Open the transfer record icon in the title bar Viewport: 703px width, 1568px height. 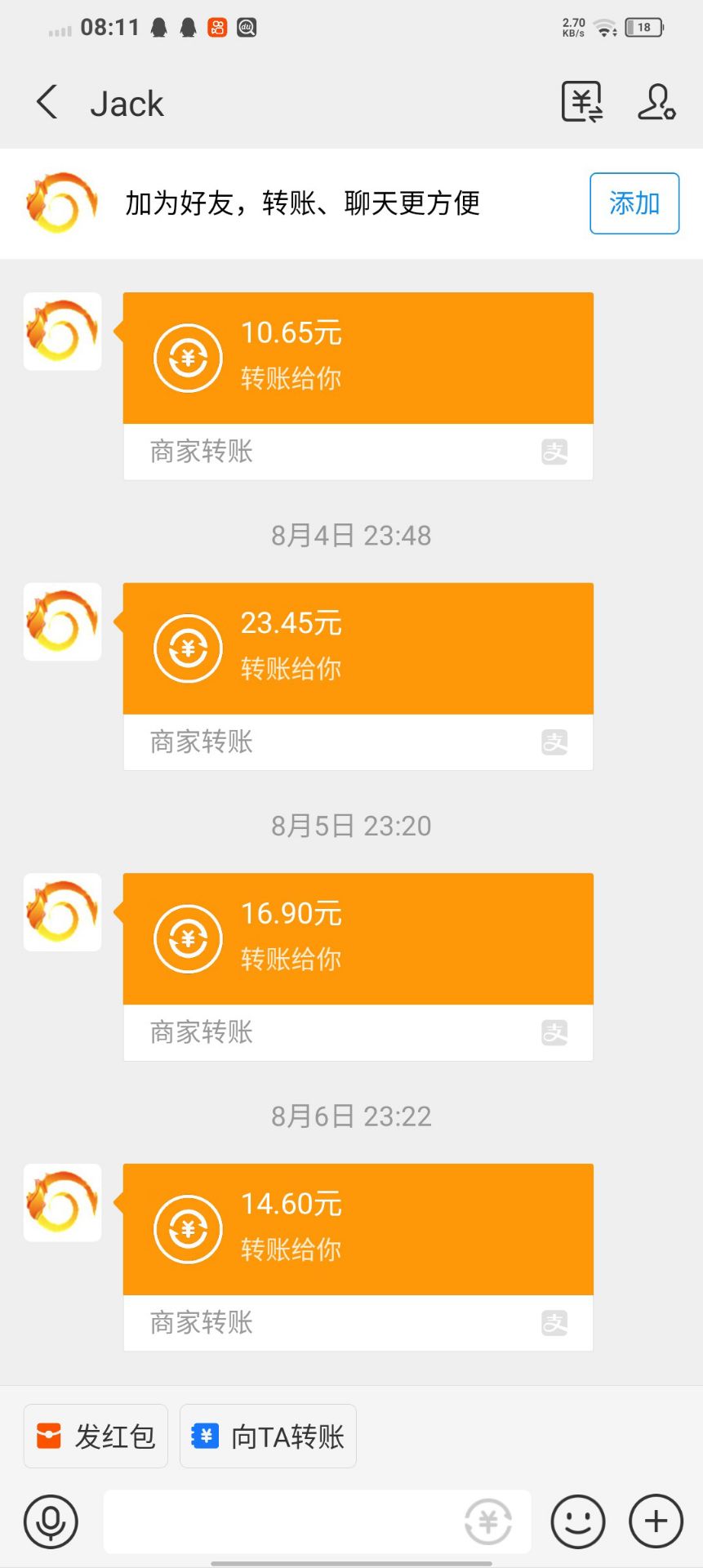tap(581, 103)
